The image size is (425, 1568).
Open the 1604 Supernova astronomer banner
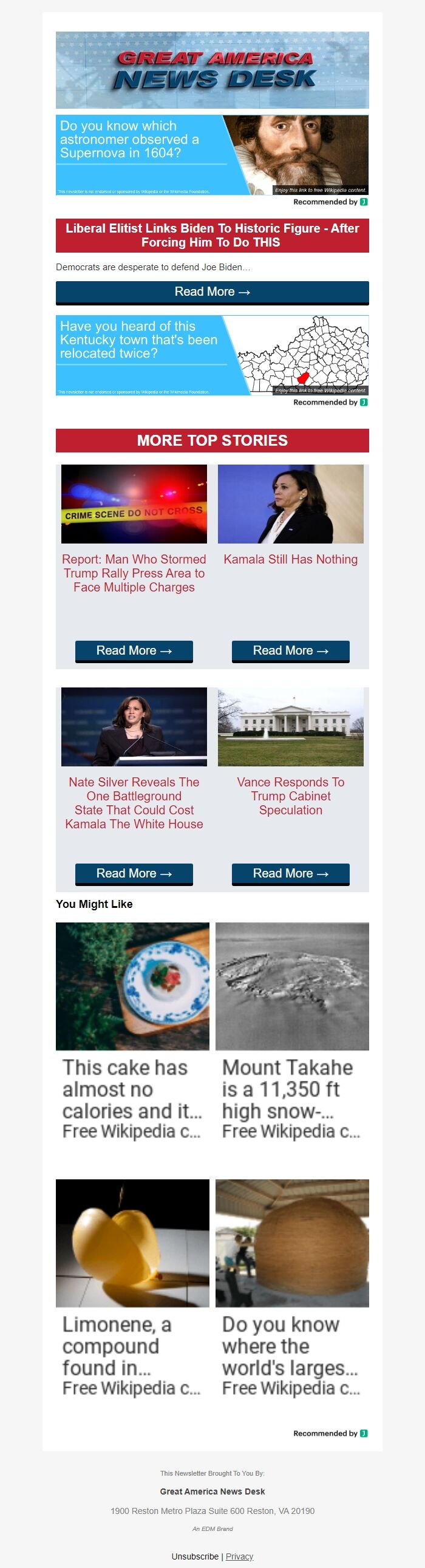[212, 155]
